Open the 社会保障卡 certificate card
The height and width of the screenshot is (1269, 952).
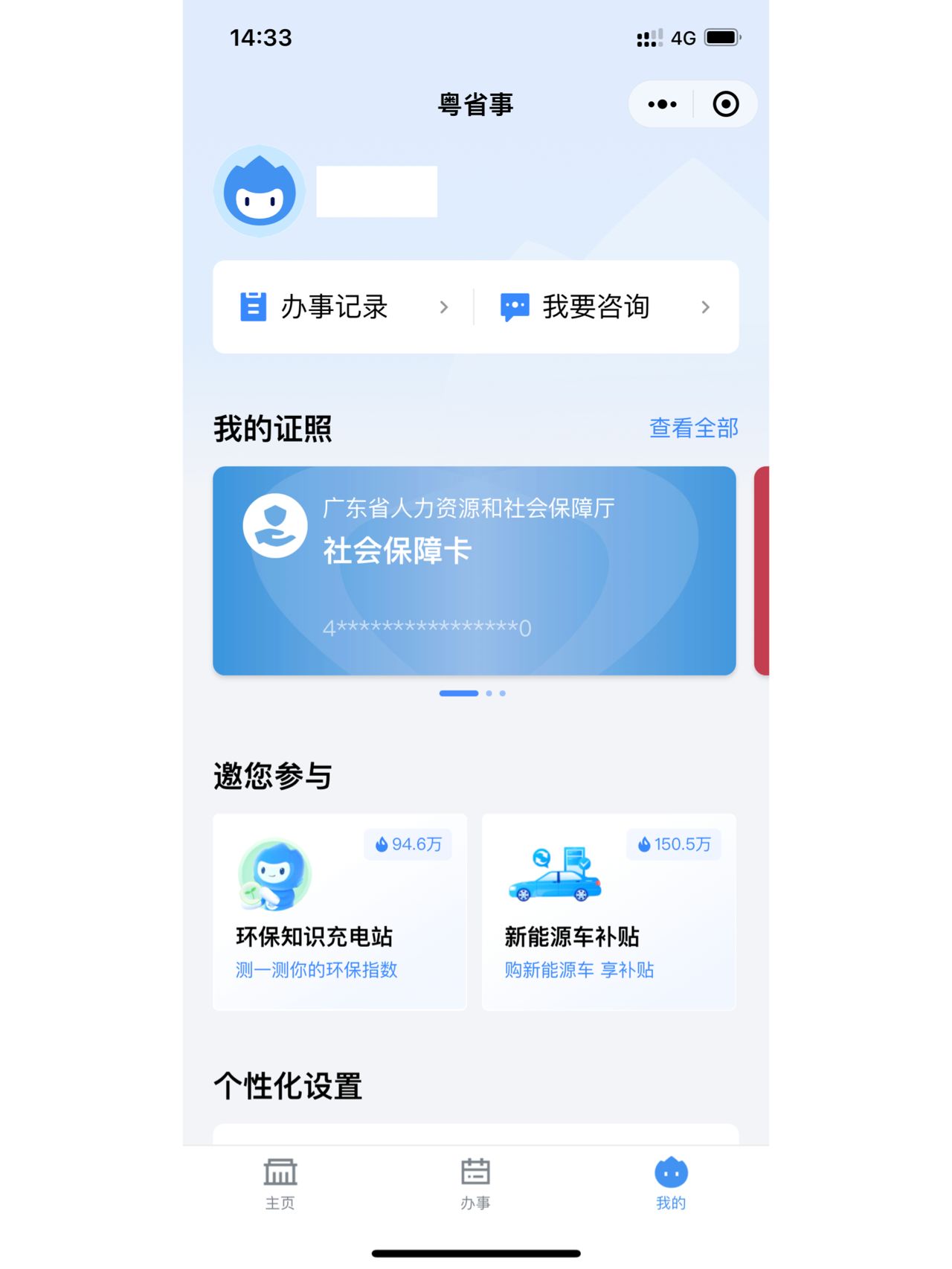tap(474, 570)
